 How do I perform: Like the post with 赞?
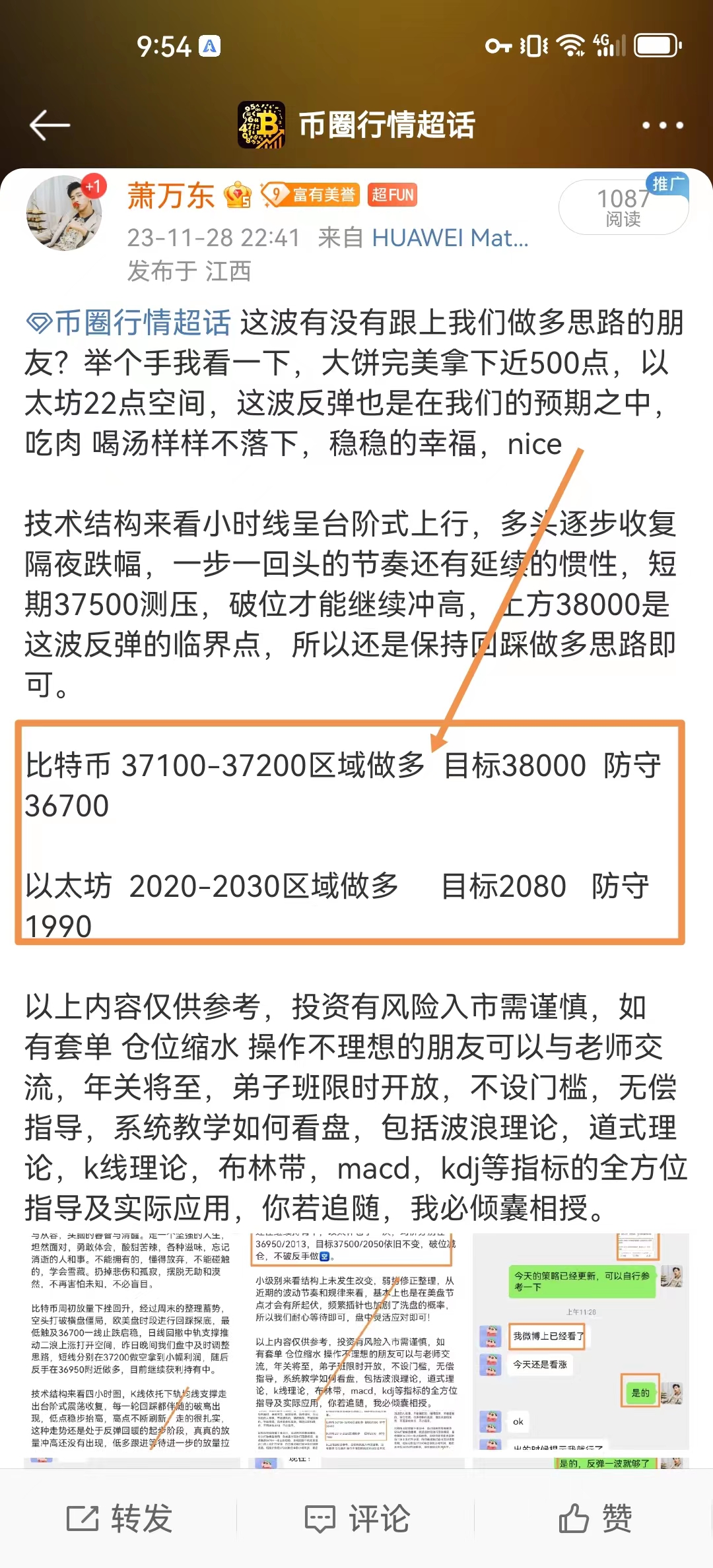pyautogui.click(x=595, y=1519)
